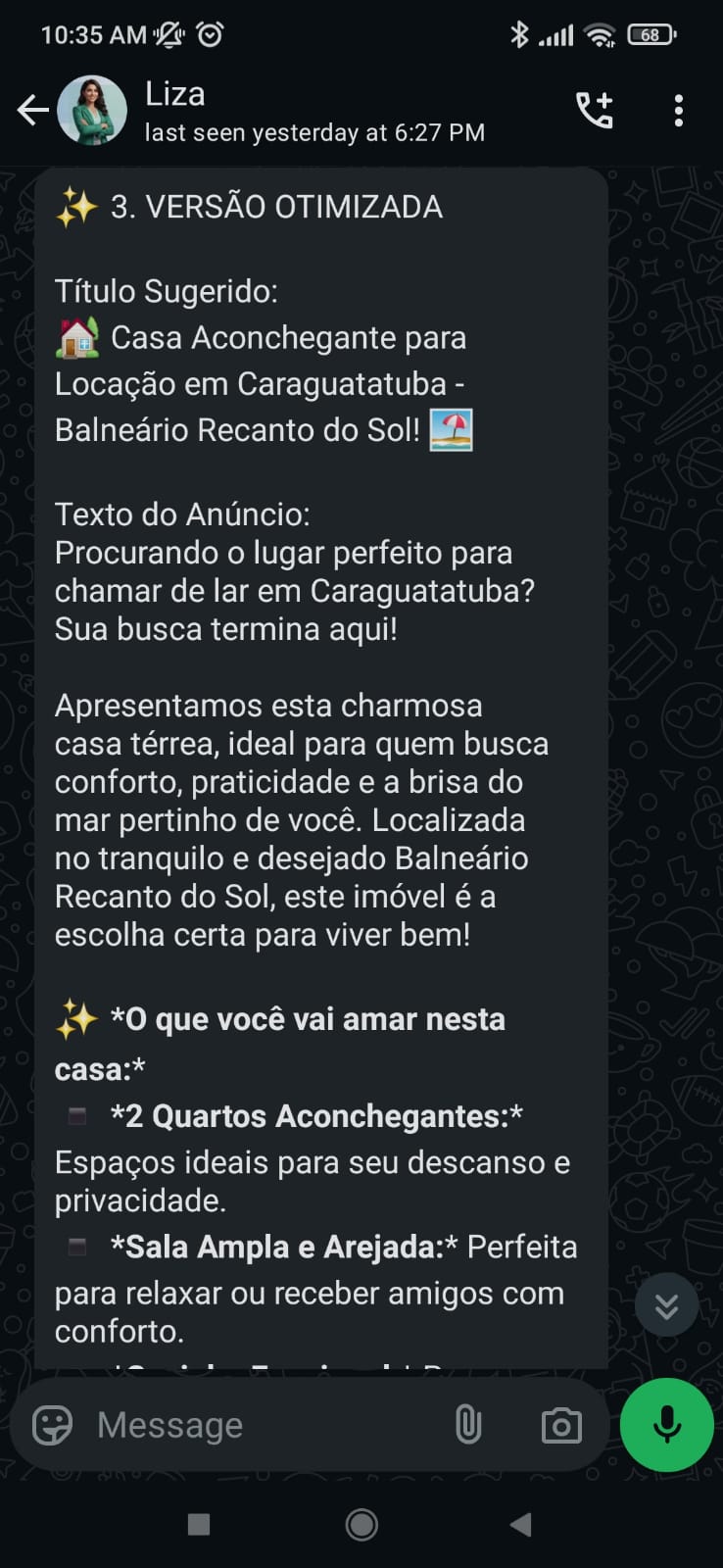This screenshot has height=1568, width=723.
Task: Start a call with Liza
Action: pos(594,111)
